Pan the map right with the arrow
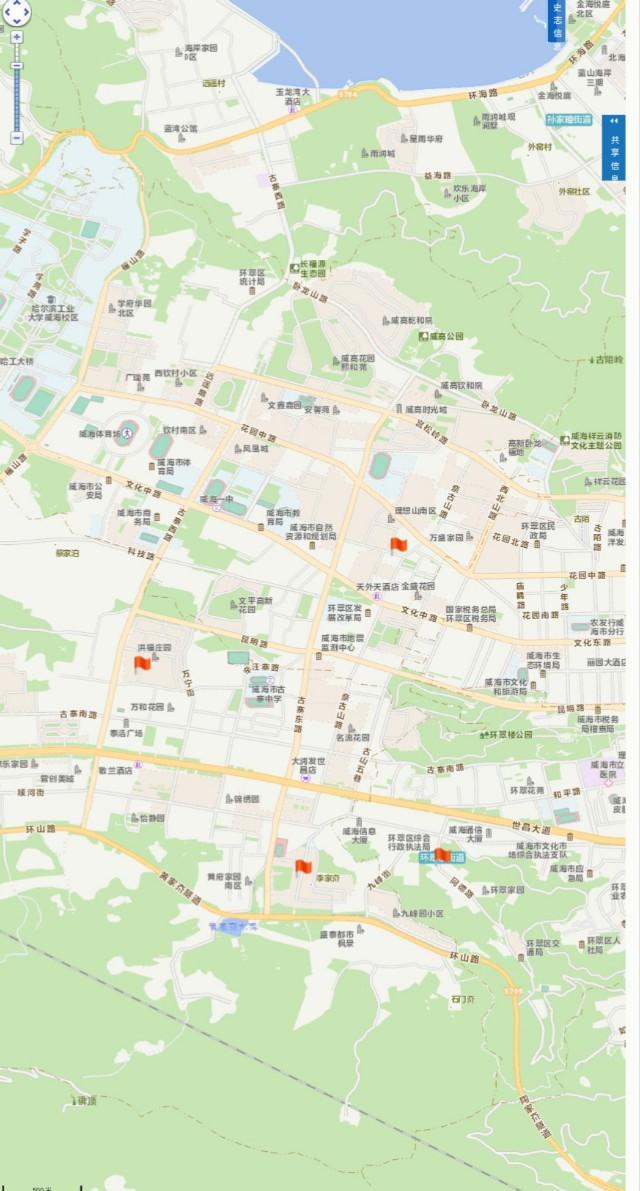 click(27, 12)
